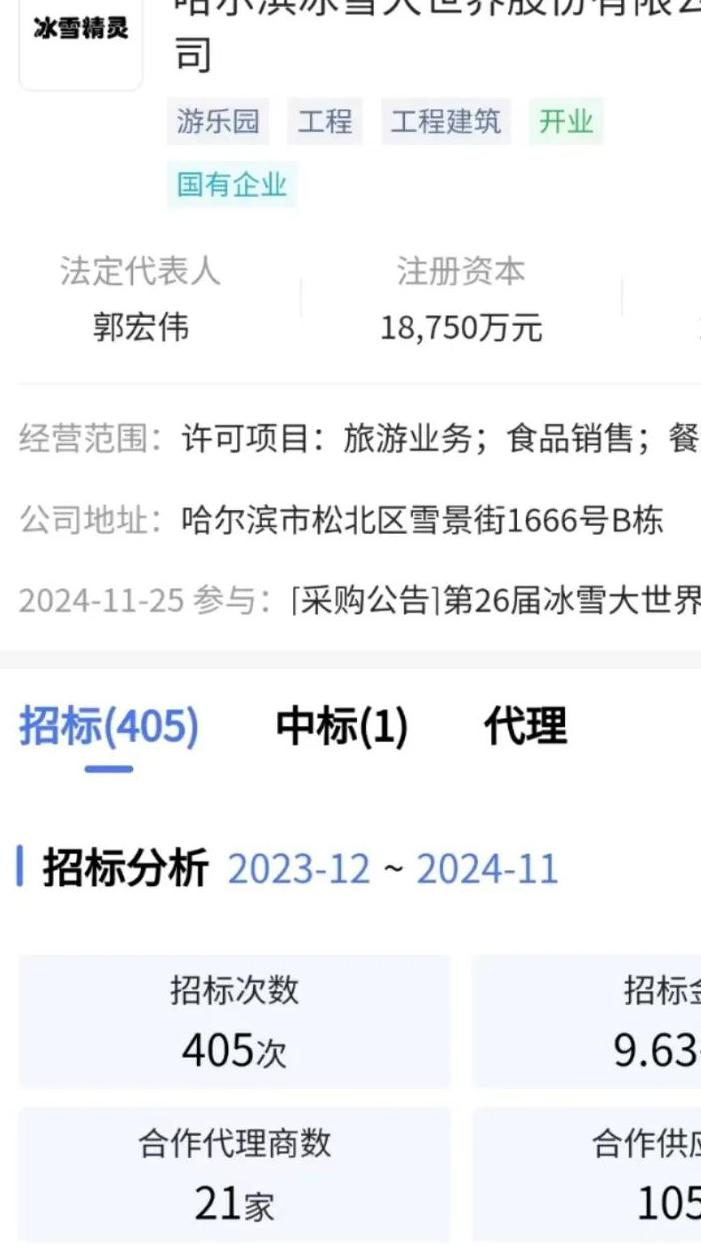Switch to the 中标(1) tab
This screenshot has height=1257, width=701.
pos(342,727)
